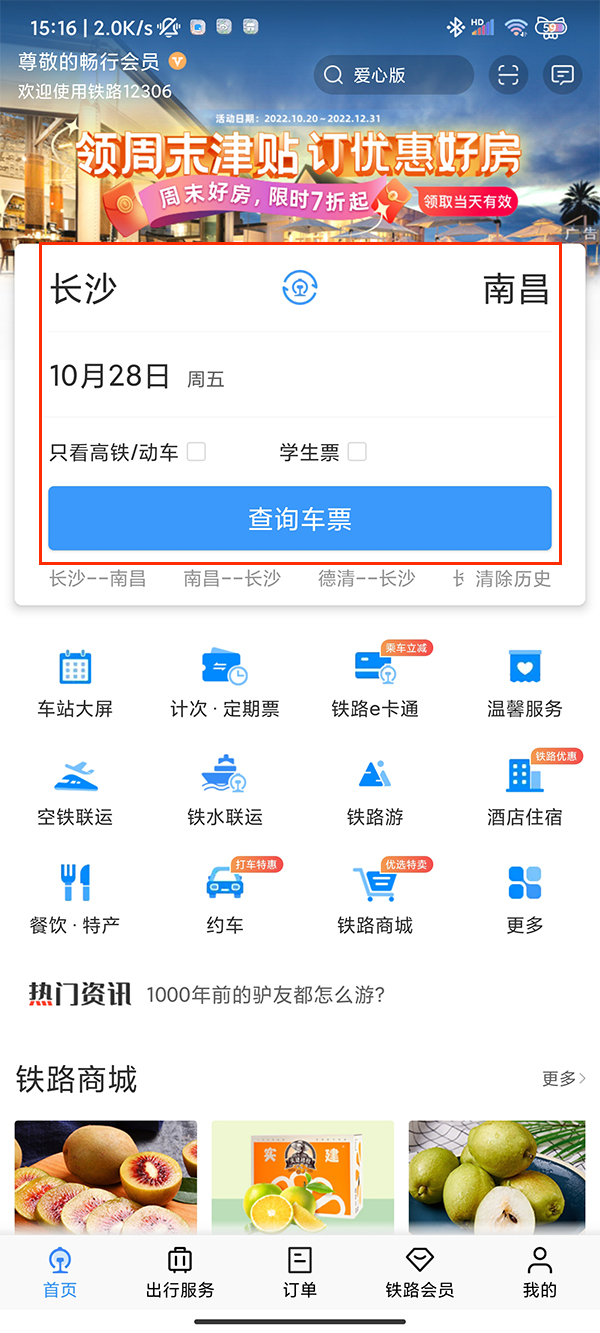Swap departure and arrival stations
600x1333 pixels.
pos(299,288)
